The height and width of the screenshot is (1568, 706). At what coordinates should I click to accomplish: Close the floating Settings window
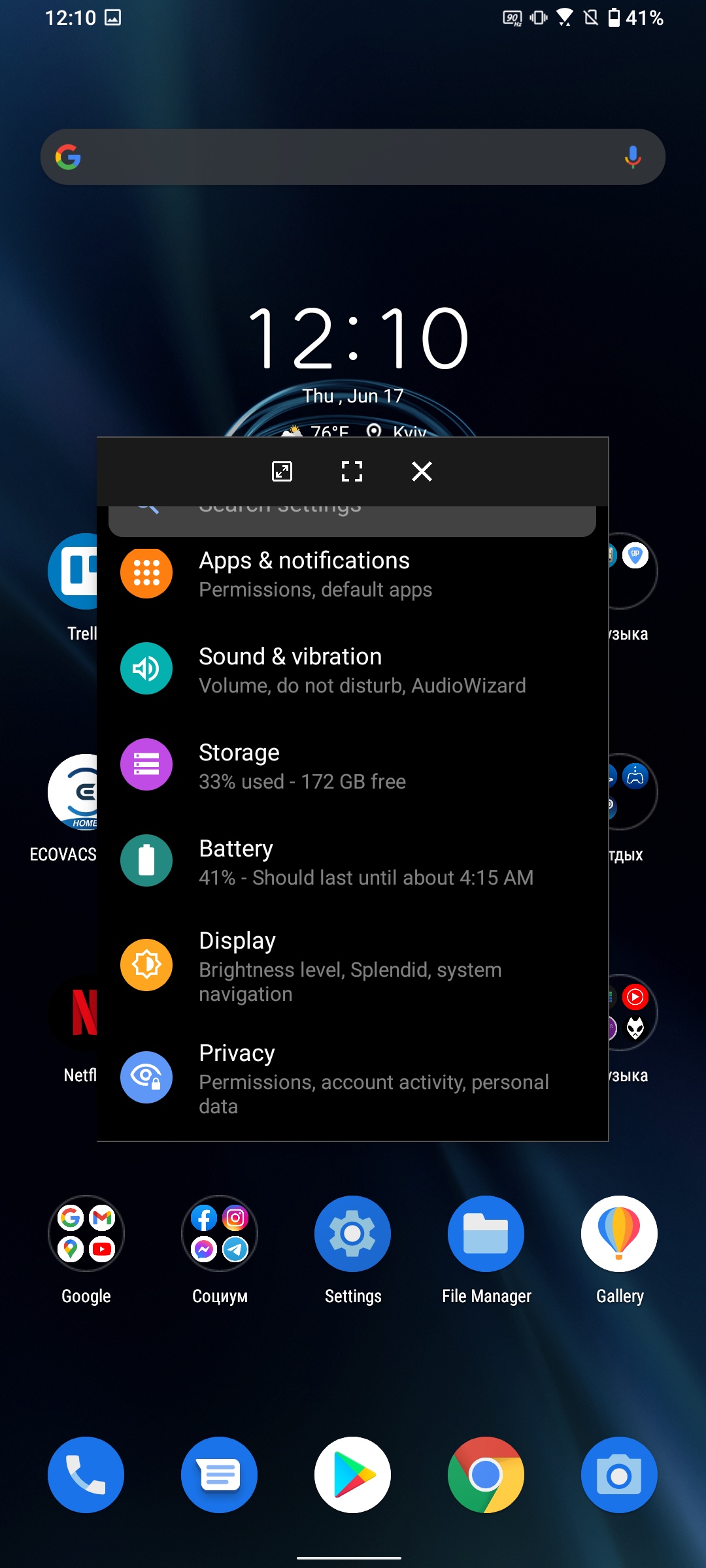(x=422, y=471)
